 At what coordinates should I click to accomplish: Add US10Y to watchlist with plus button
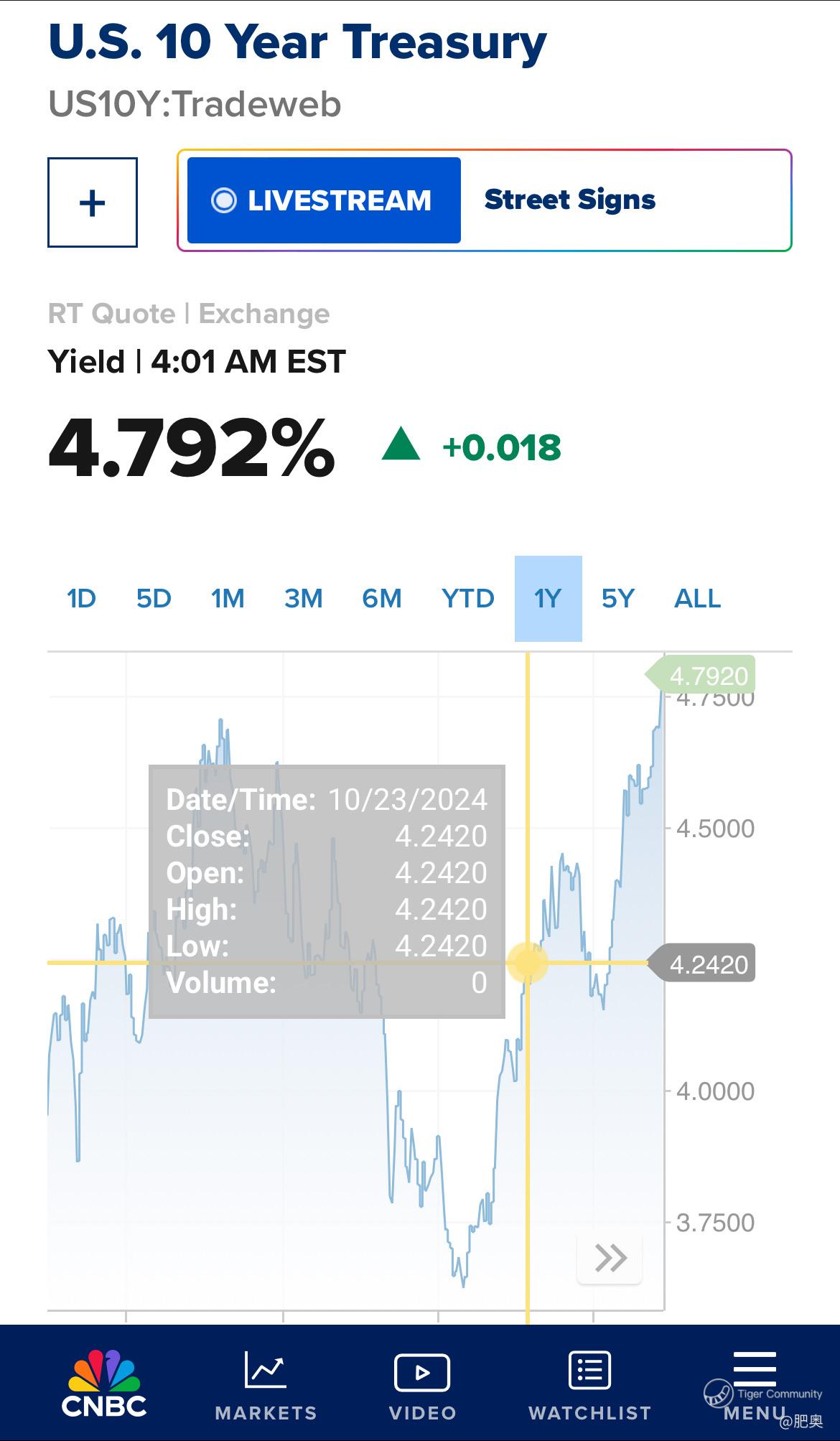(93, 202)
